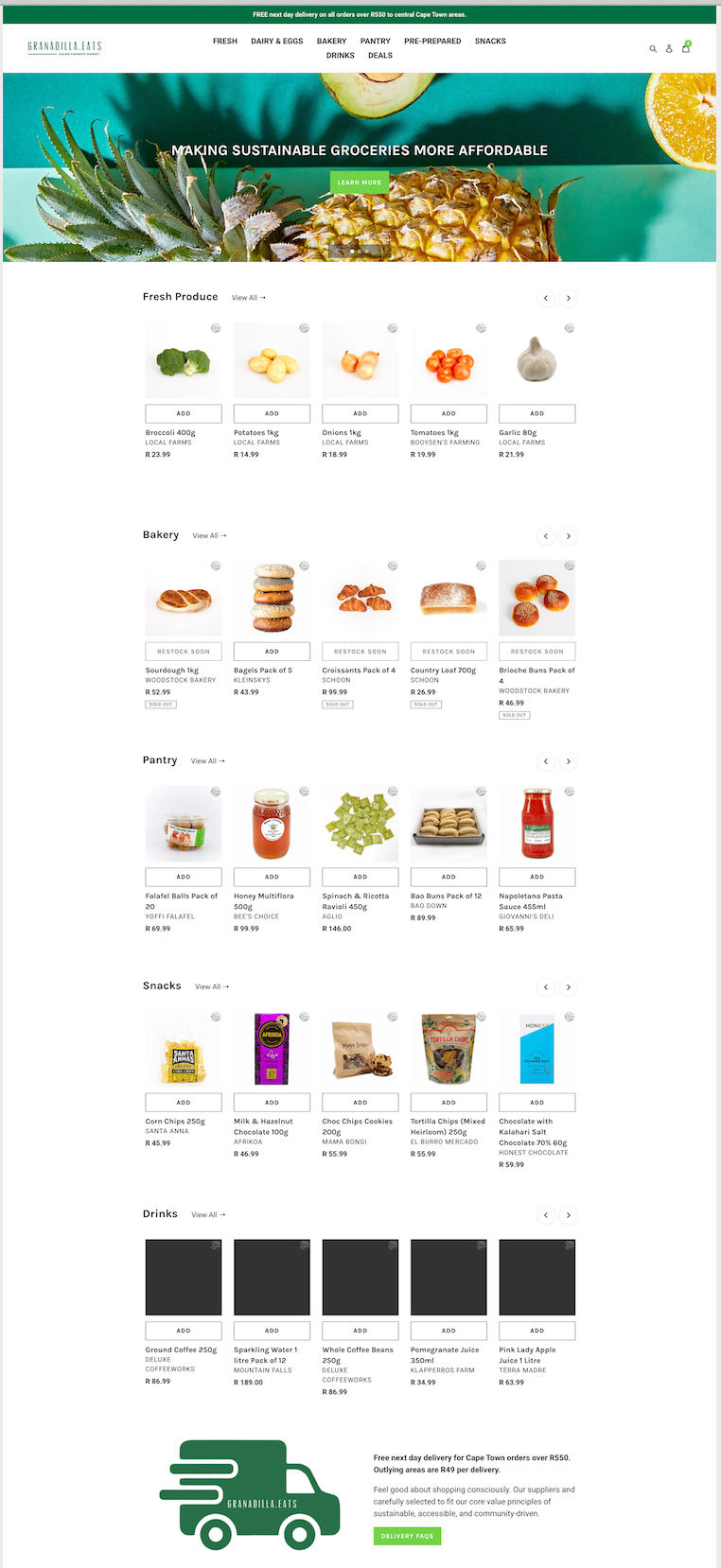Open View All link for Snacks

[212, 986]
